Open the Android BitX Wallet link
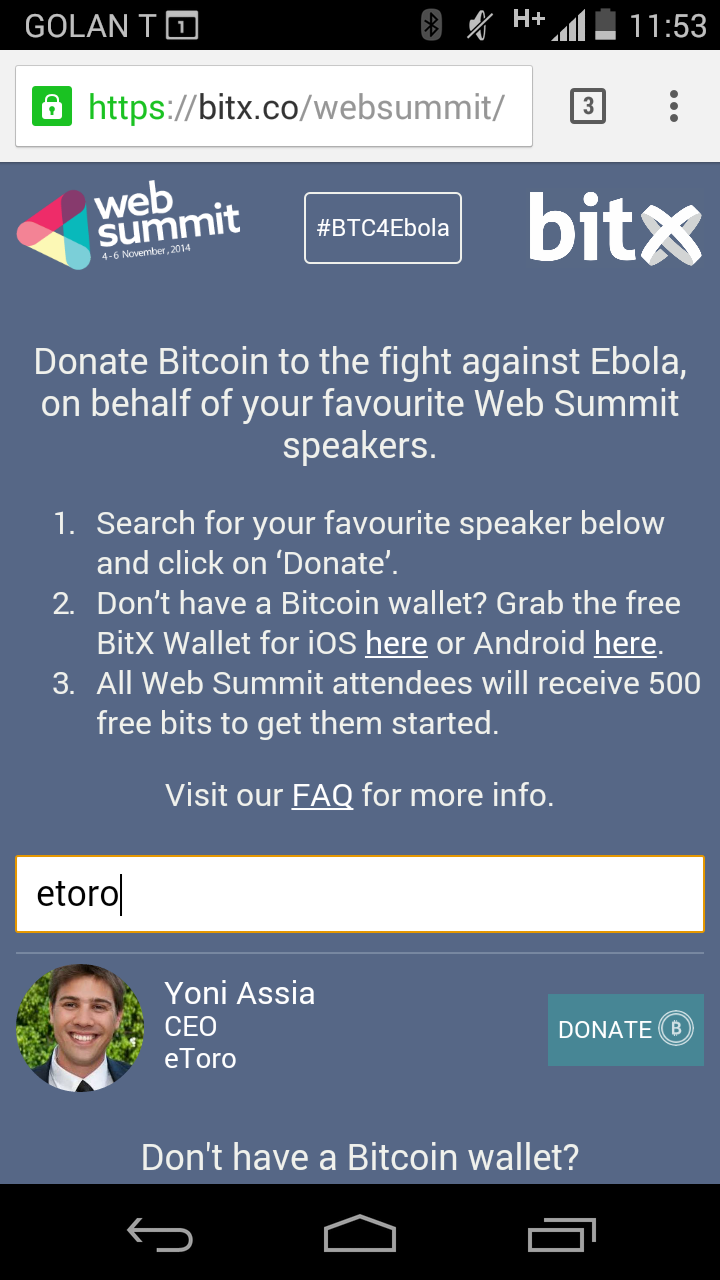This screenshot has width=720, height=1280. pos(625,643)
